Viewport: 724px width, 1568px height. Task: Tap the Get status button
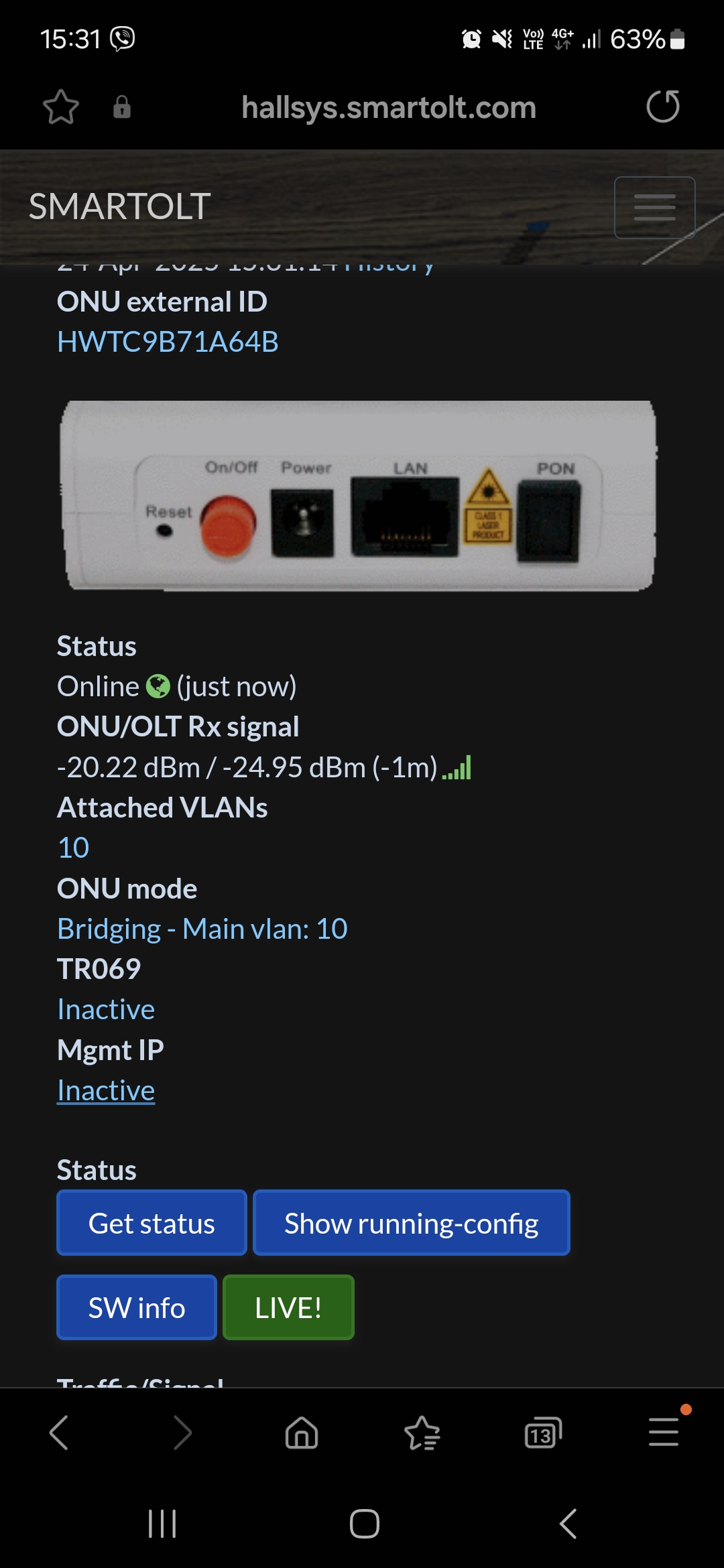[x=152, y=1223]
